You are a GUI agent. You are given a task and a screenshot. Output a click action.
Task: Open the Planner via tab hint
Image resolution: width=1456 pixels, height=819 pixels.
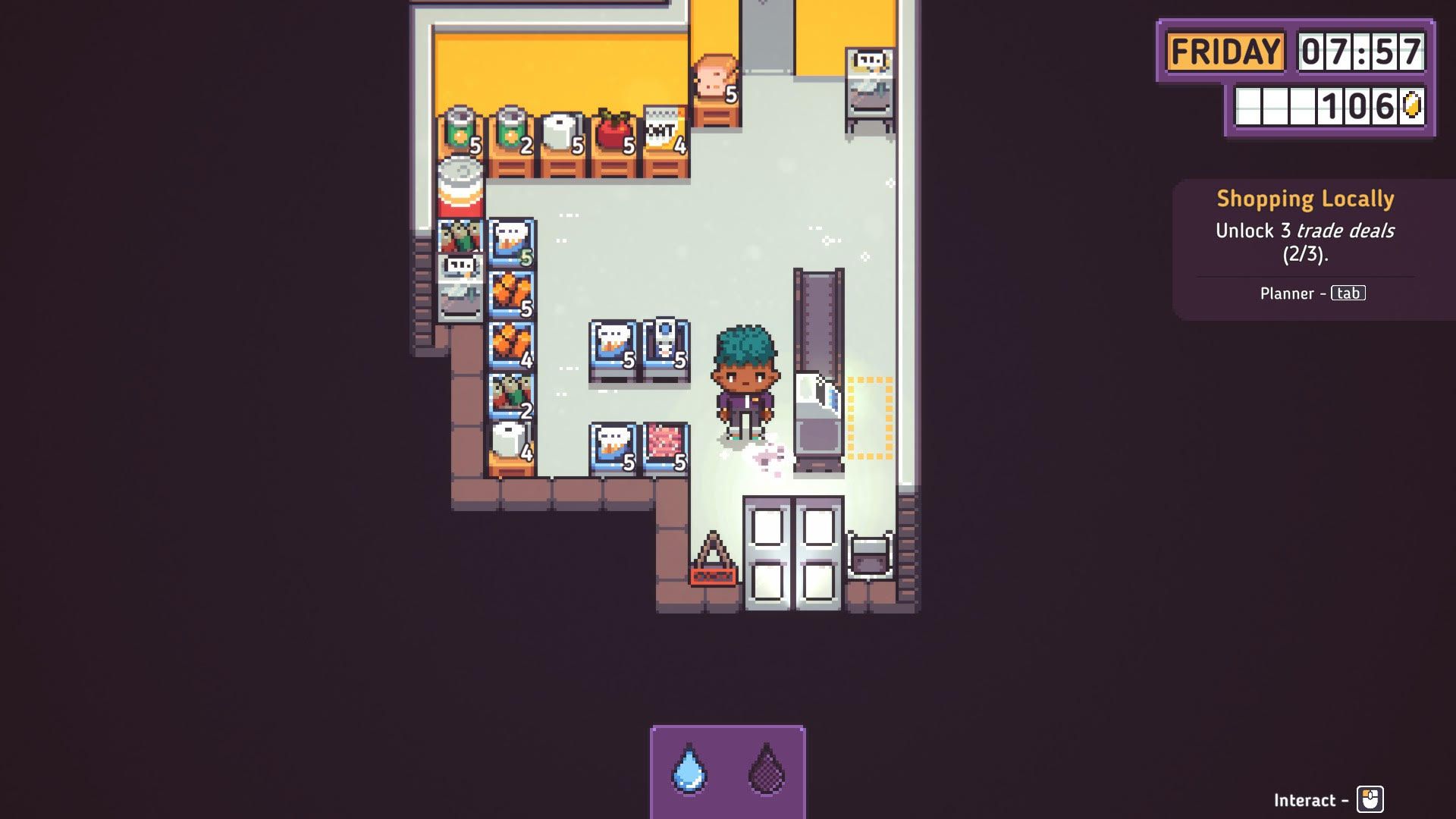1348,293
